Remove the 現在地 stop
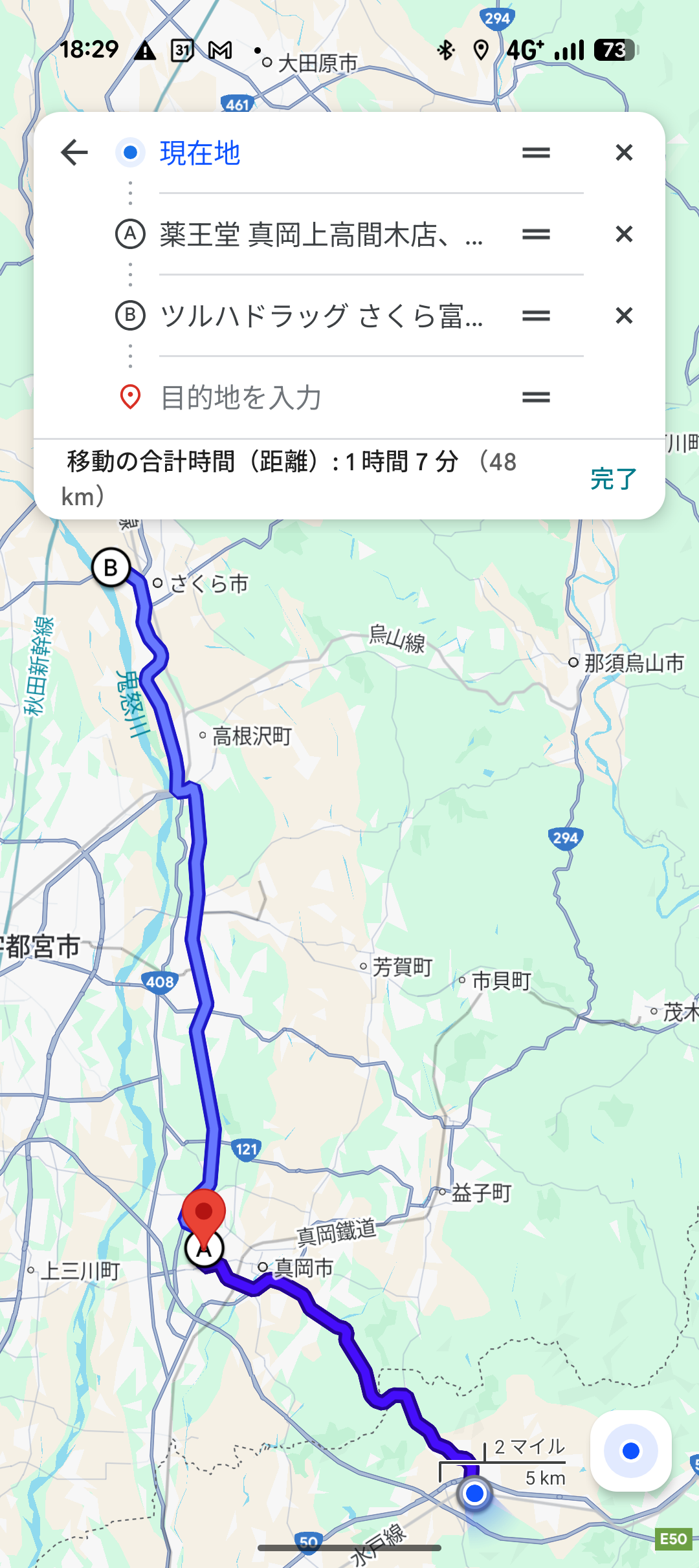699x1568 pixels. tap(624, 153)
